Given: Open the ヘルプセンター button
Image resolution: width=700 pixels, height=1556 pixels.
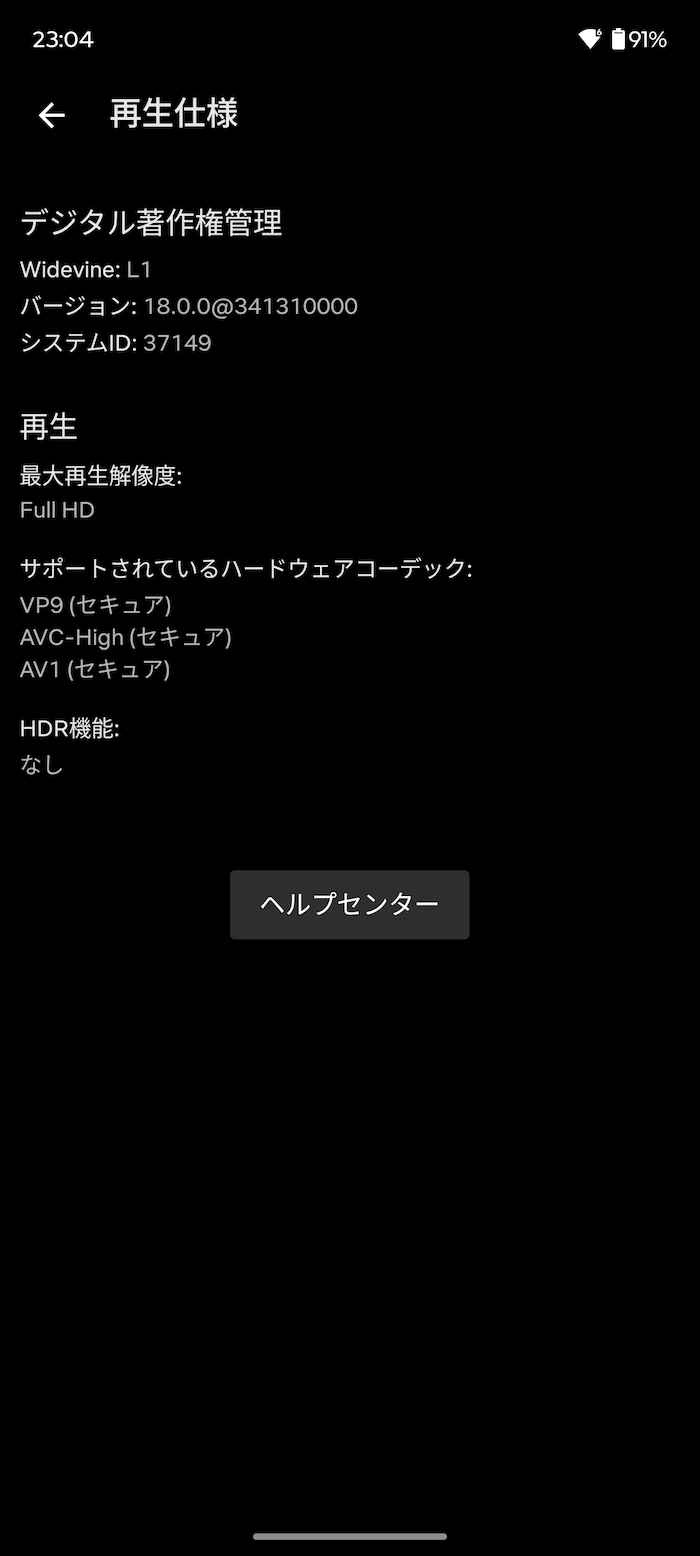Looking at the screenshot, I should (350, 904).
